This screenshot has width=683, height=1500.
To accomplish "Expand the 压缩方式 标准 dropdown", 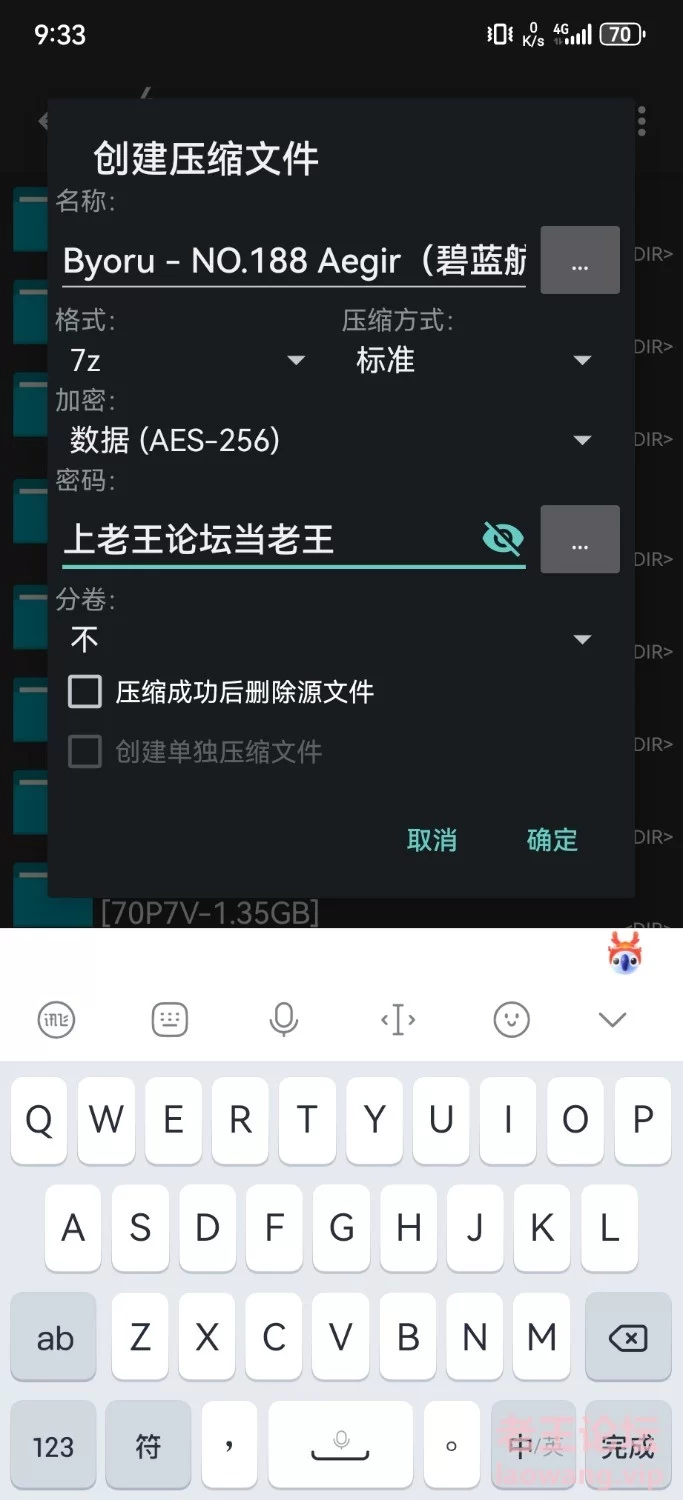I will [x=472, y=360].
